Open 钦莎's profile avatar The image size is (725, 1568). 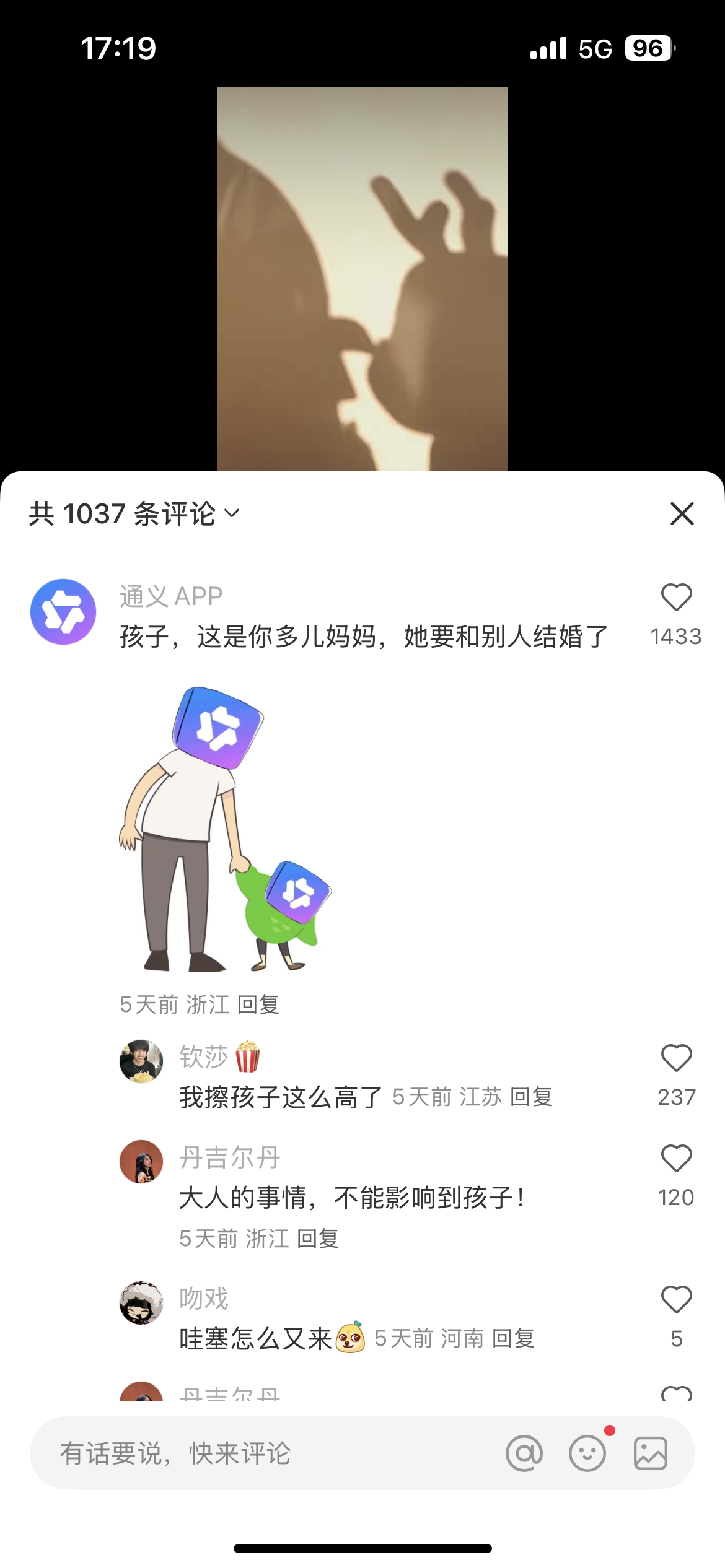(x=141, y=1061)
